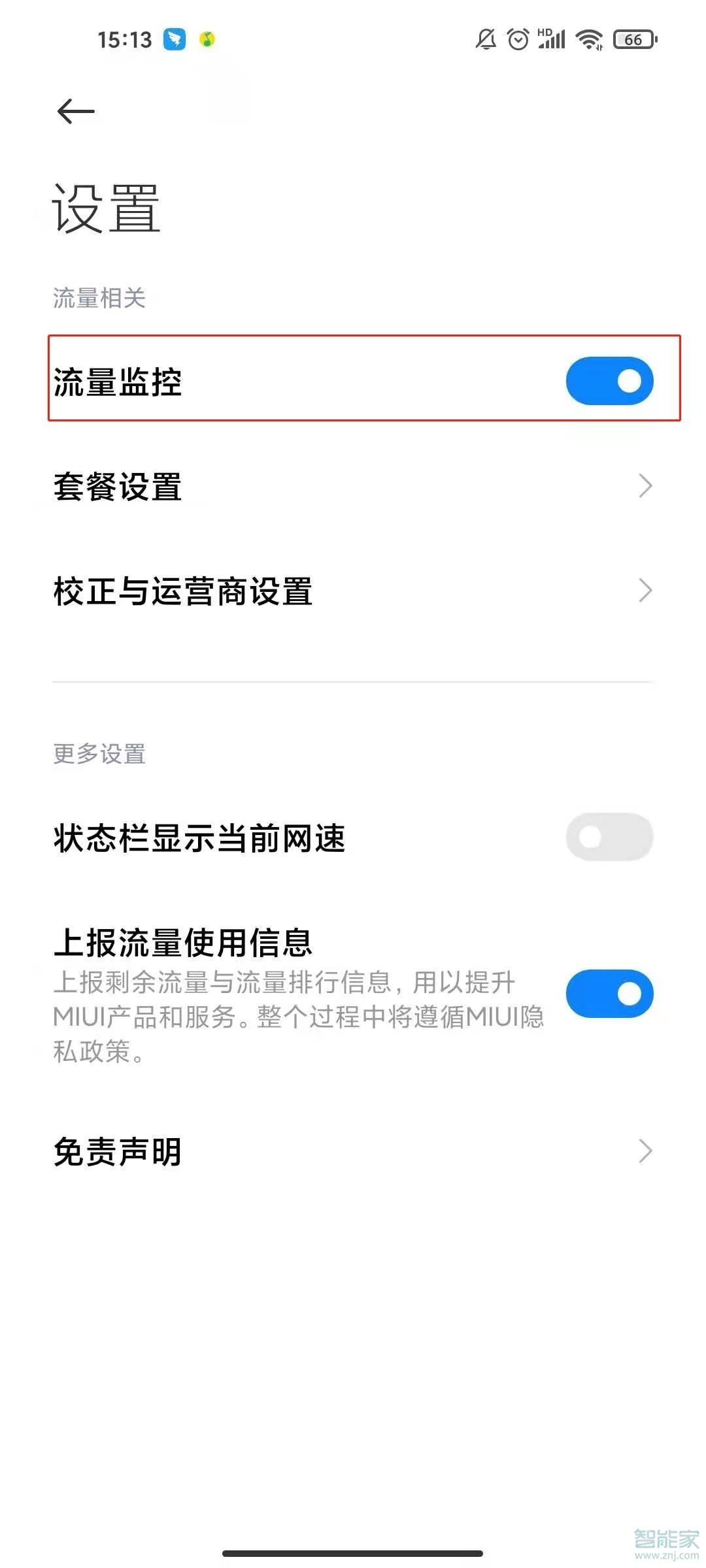The image size is (706, 1568).
Task: Tap the 免责声明 disclaimer link
Action: pyautogui.click(x=118, y=1151)
